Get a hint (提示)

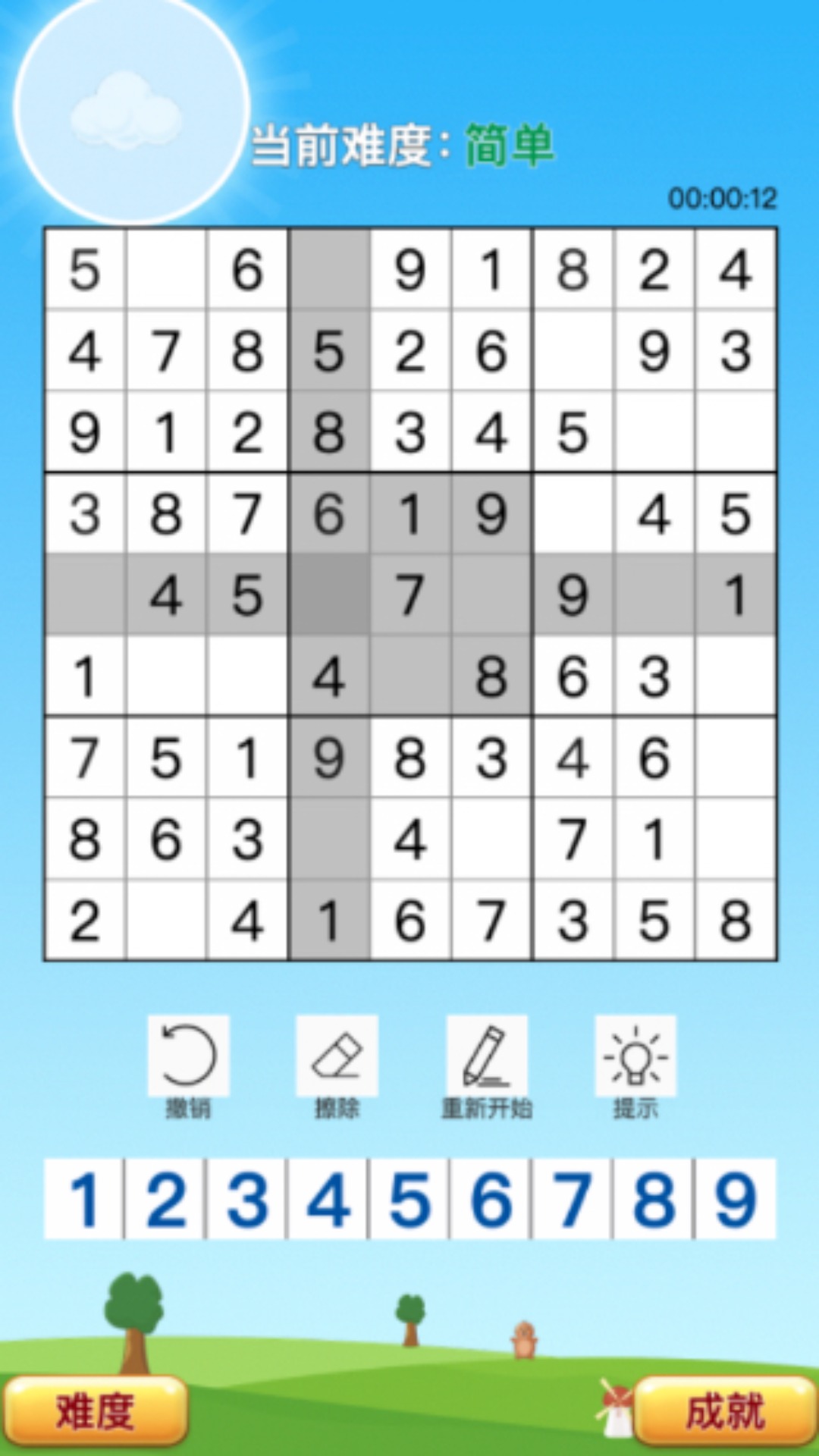(x=635, y=1056)
